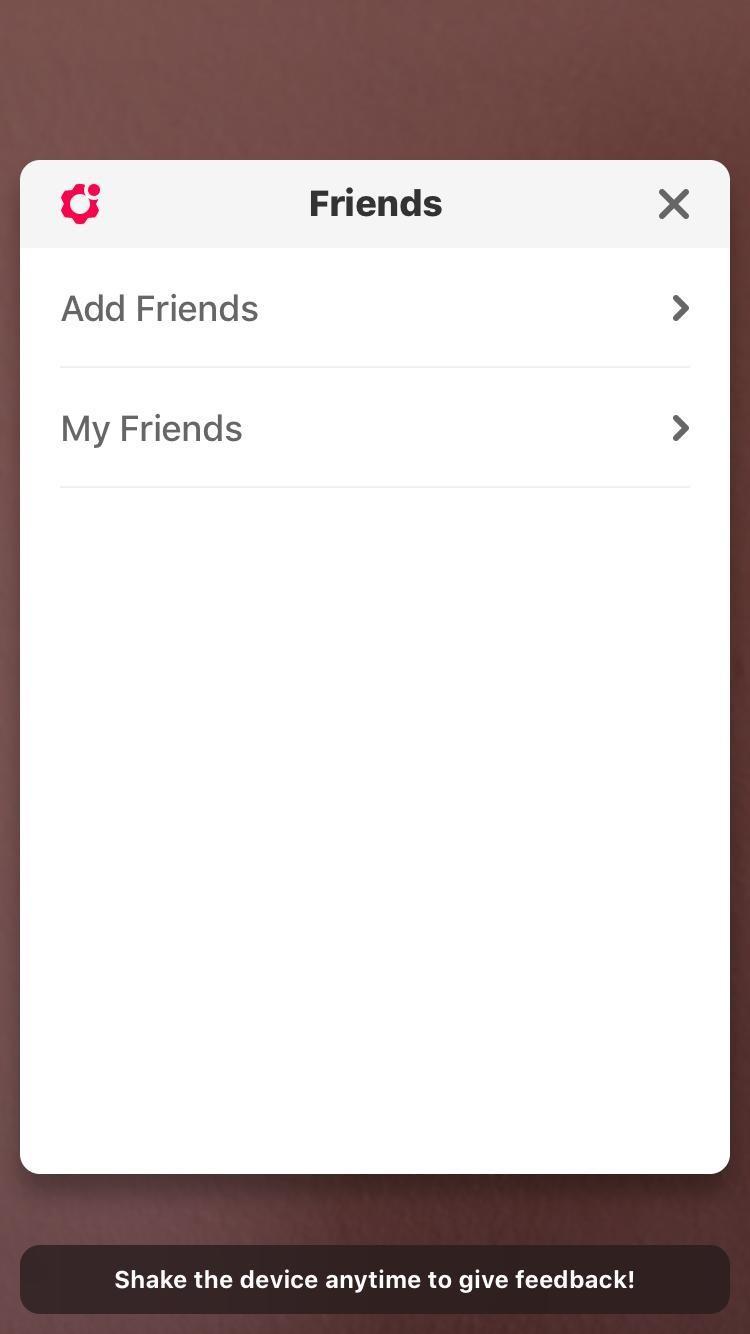This screenshot has width=750, height=1334.
Task: Tap the dimmed background above the dialog
Action: click(x=375, y=80)
